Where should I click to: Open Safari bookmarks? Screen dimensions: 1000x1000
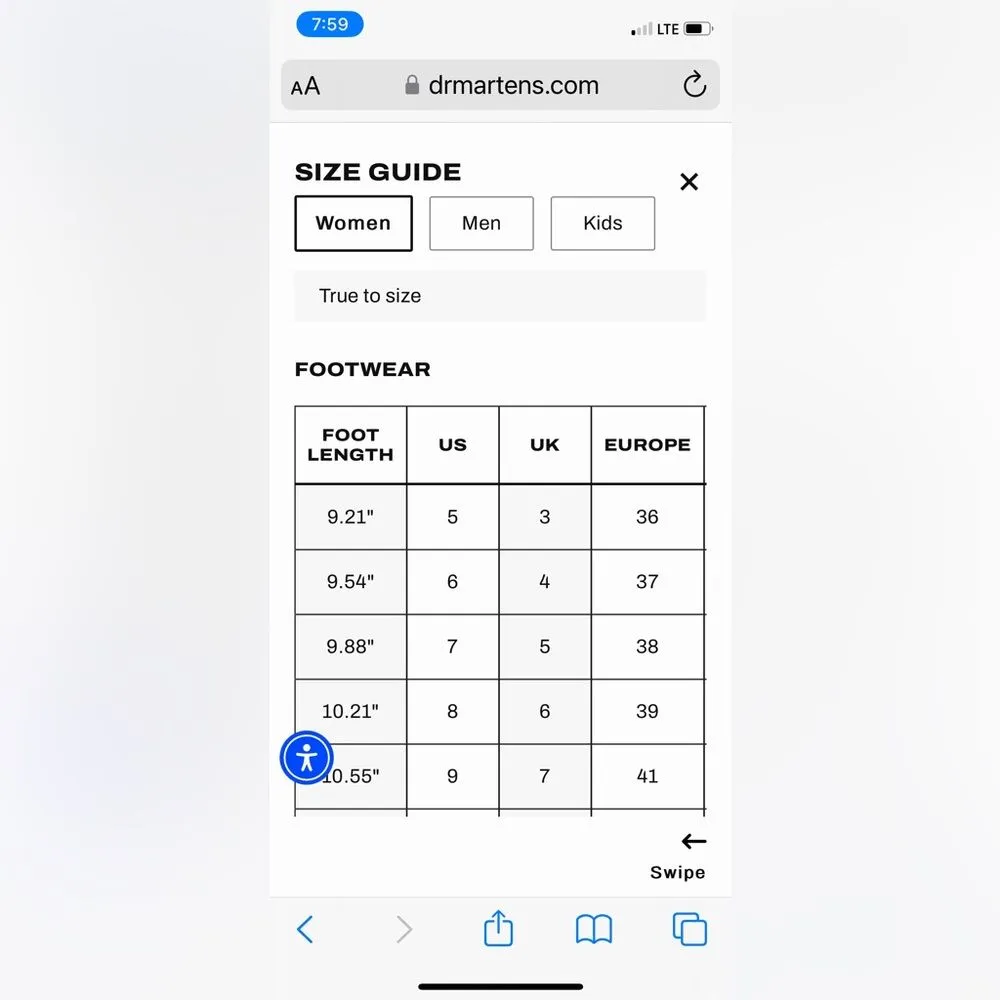click(x=594, y=930)
